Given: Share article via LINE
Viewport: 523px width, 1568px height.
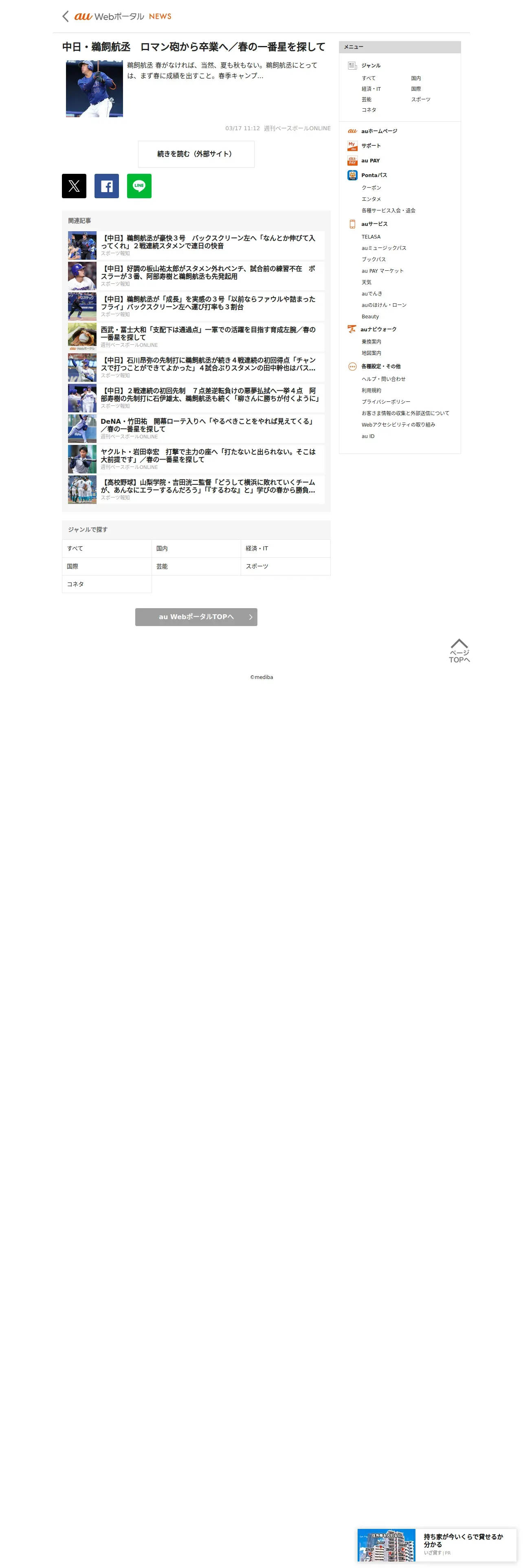Looking at the screenshot, I should 139,186.
